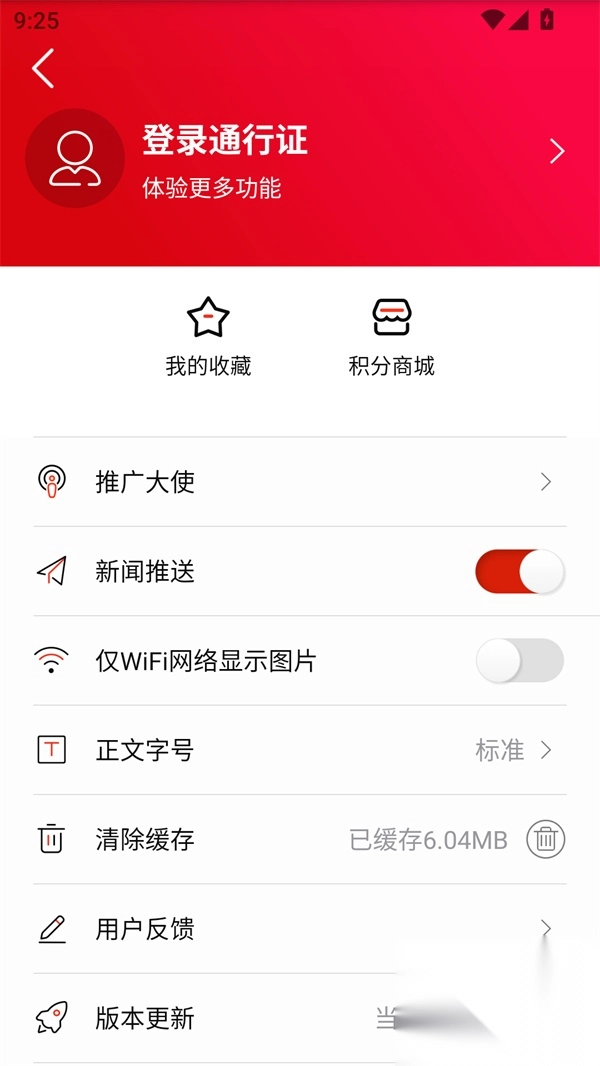Open 用户反馈 feedback page
Viewport: 600px width, 1066px height.
coord(300,929)
